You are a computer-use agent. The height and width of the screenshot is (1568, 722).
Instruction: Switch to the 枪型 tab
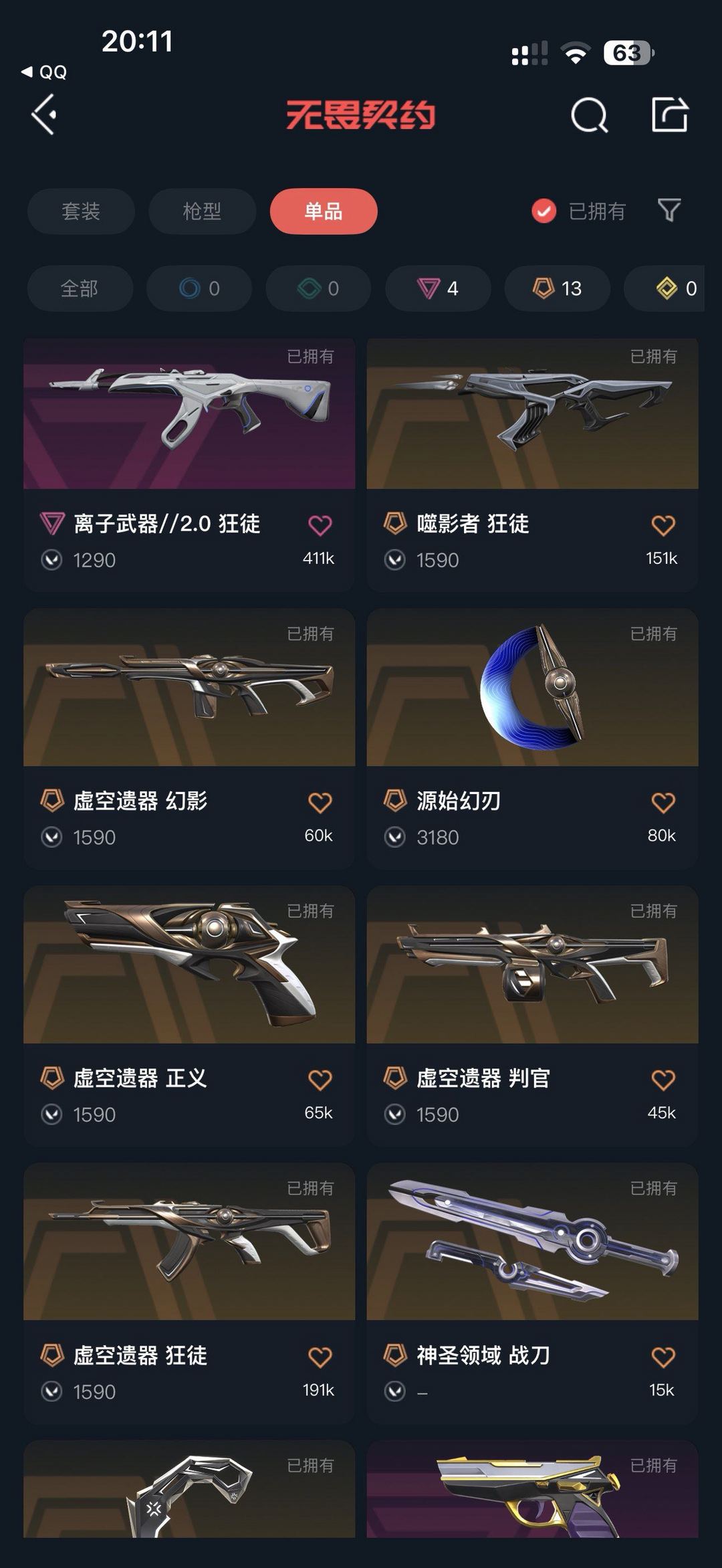pyautogui.click(x=202, y=211)
